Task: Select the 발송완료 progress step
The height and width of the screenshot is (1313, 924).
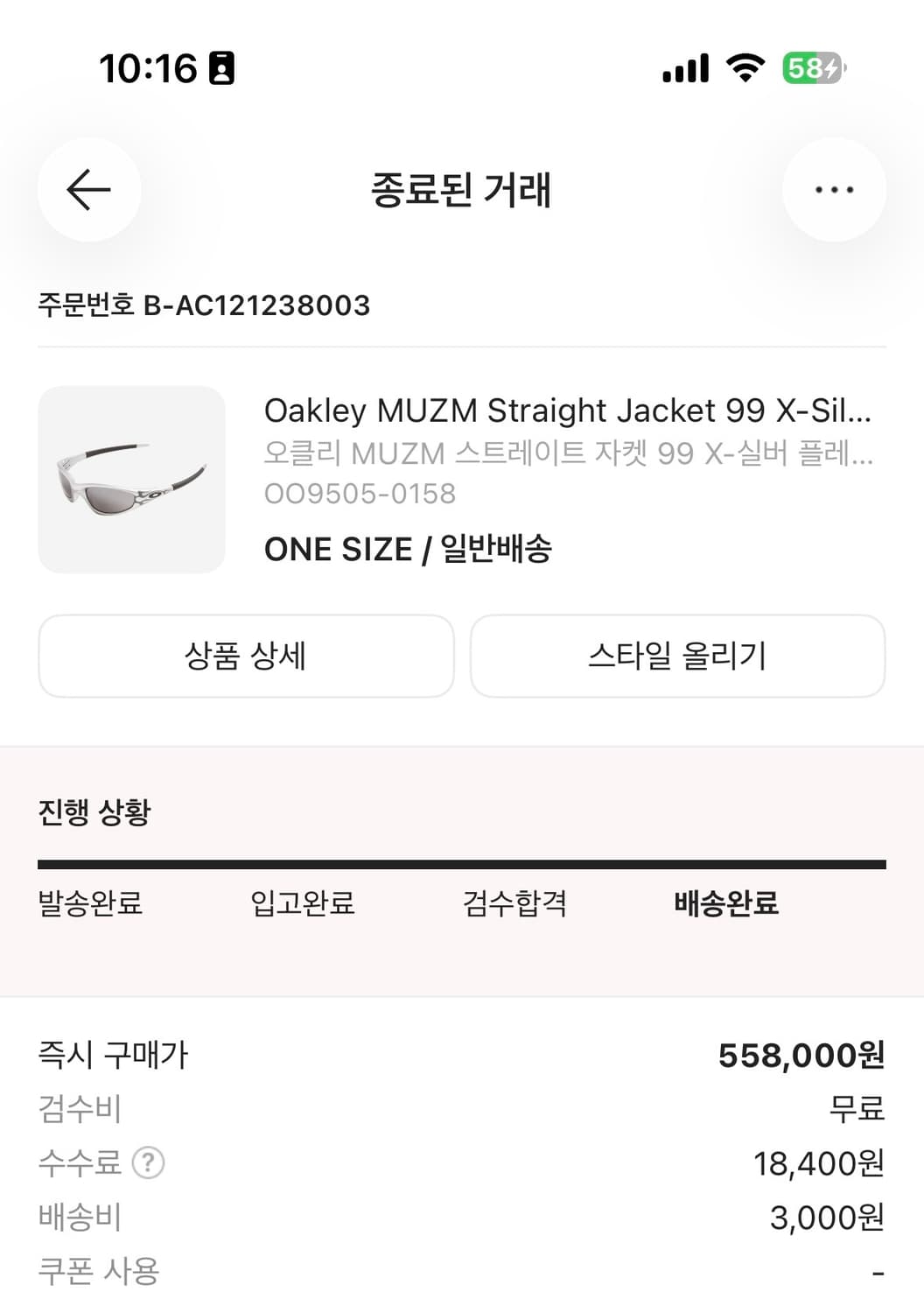Action: 91,905
